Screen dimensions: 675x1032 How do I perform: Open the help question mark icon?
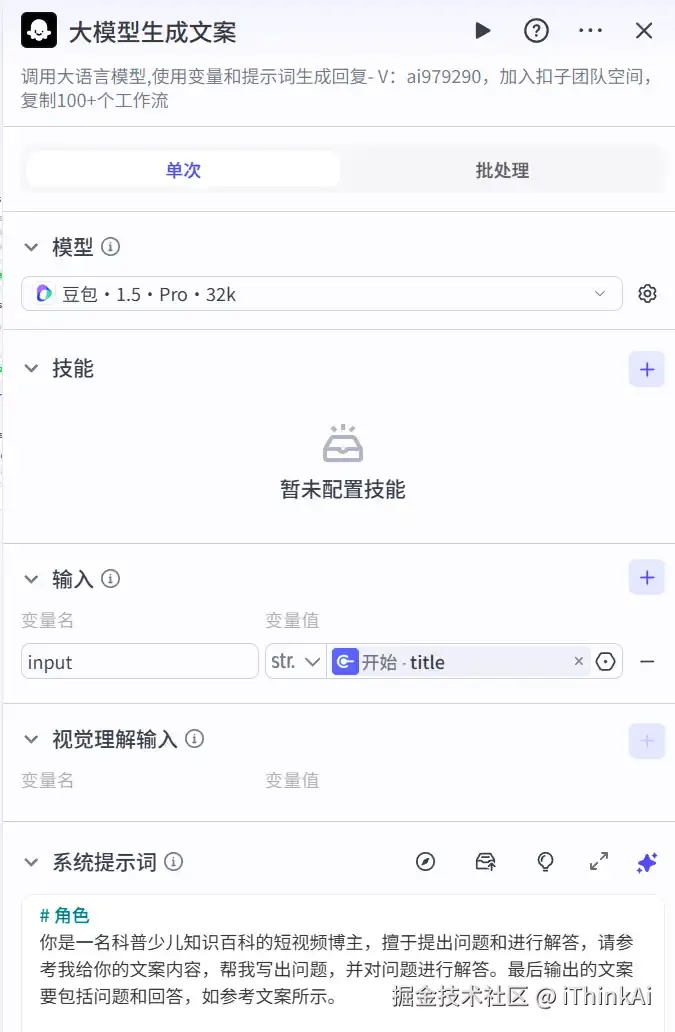(x=537, y=31)
